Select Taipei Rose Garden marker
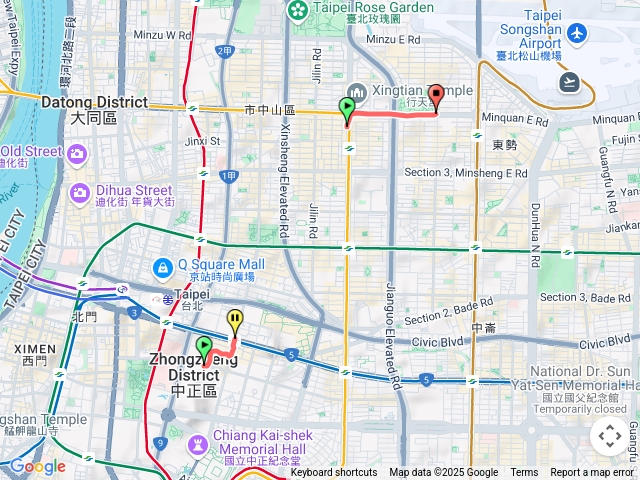The image size is (640, 480). [297, 9]
